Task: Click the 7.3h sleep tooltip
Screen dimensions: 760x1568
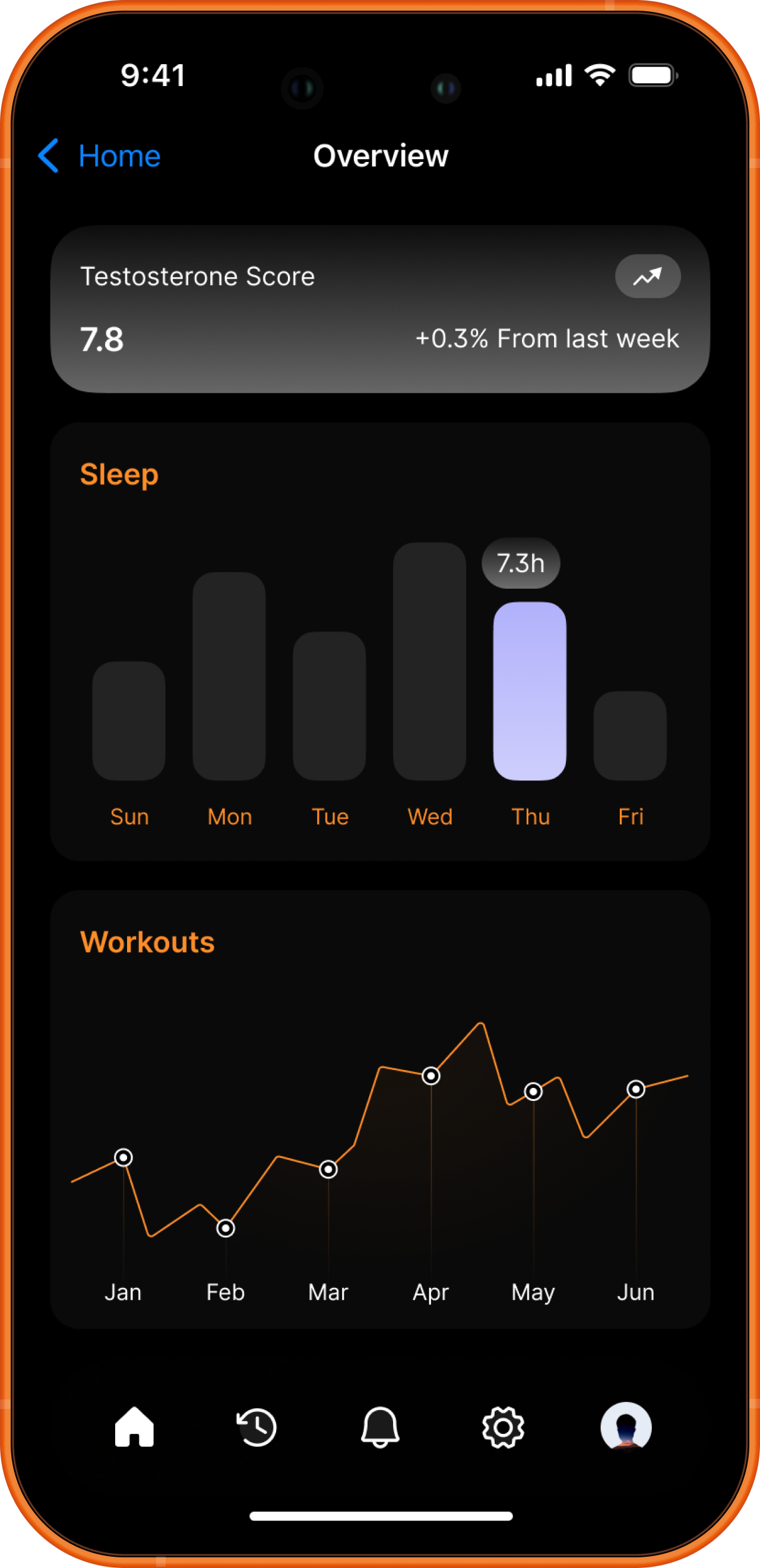Action: pyautogui.click(x=521, y=563)
